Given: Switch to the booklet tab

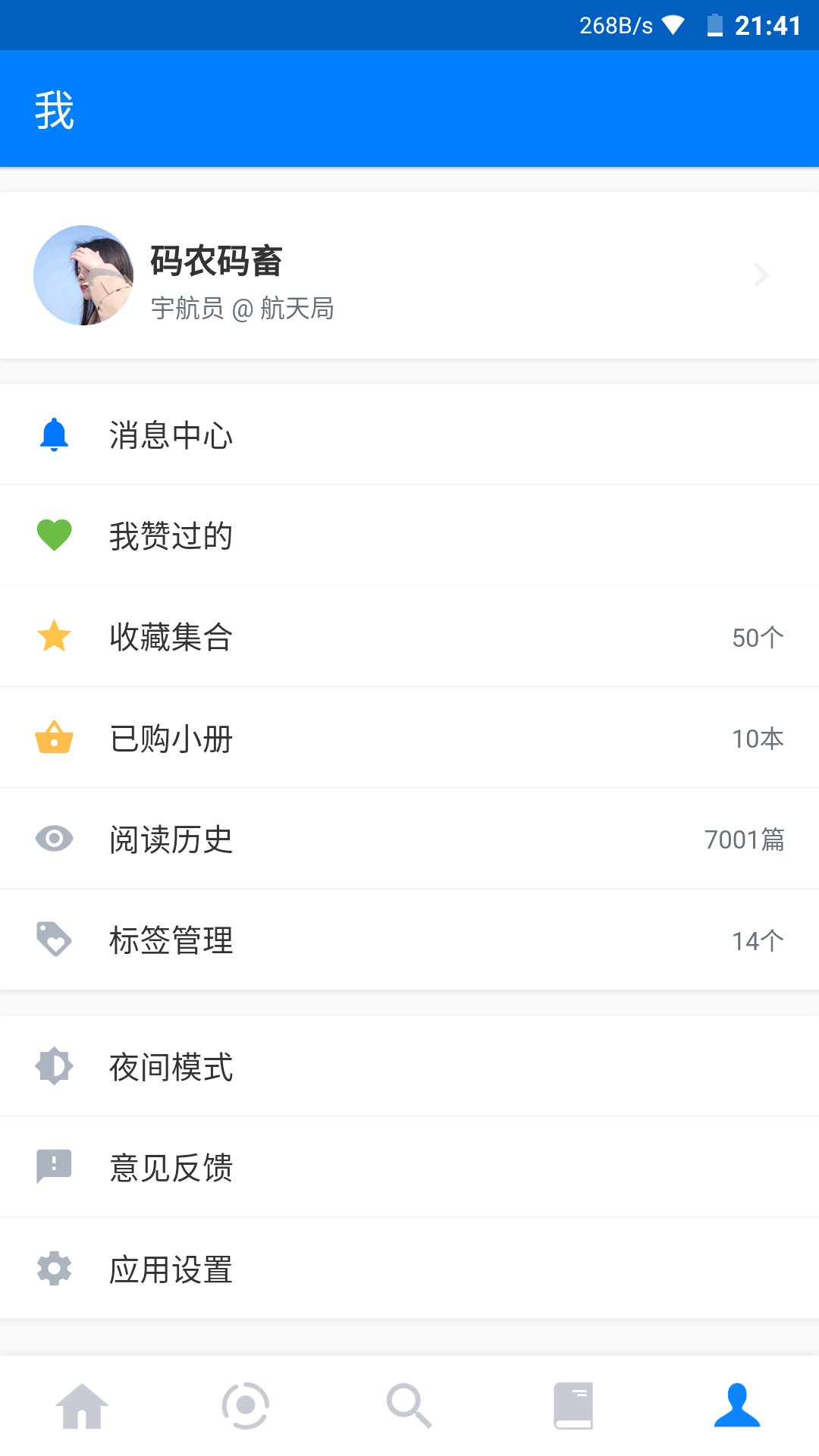Looking at the screenshot, I should (x=573, y=1406).
